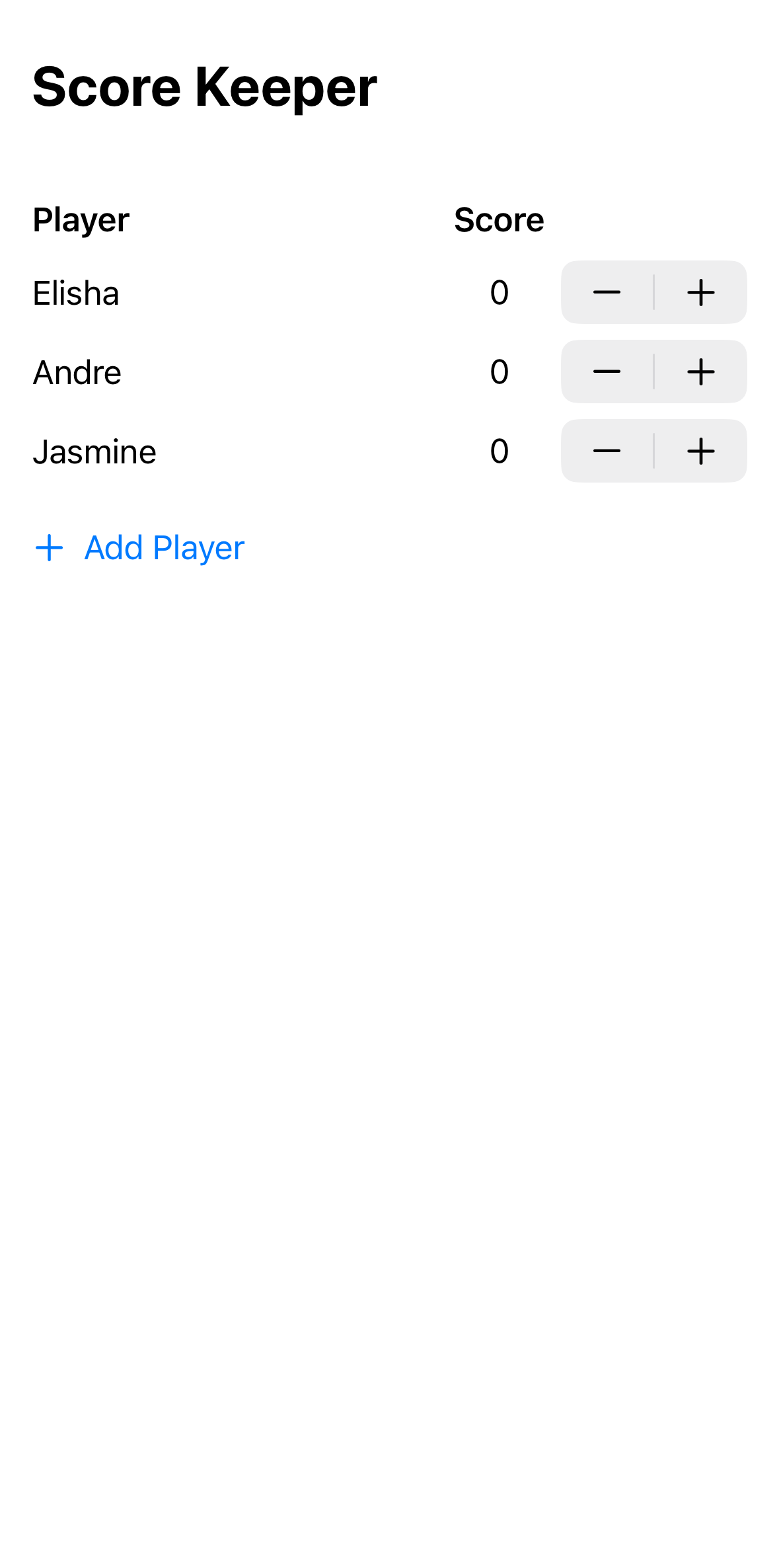The image size is (779, 1568).
Task: Edit the player name Jasmine
Action: pos(94,452)
